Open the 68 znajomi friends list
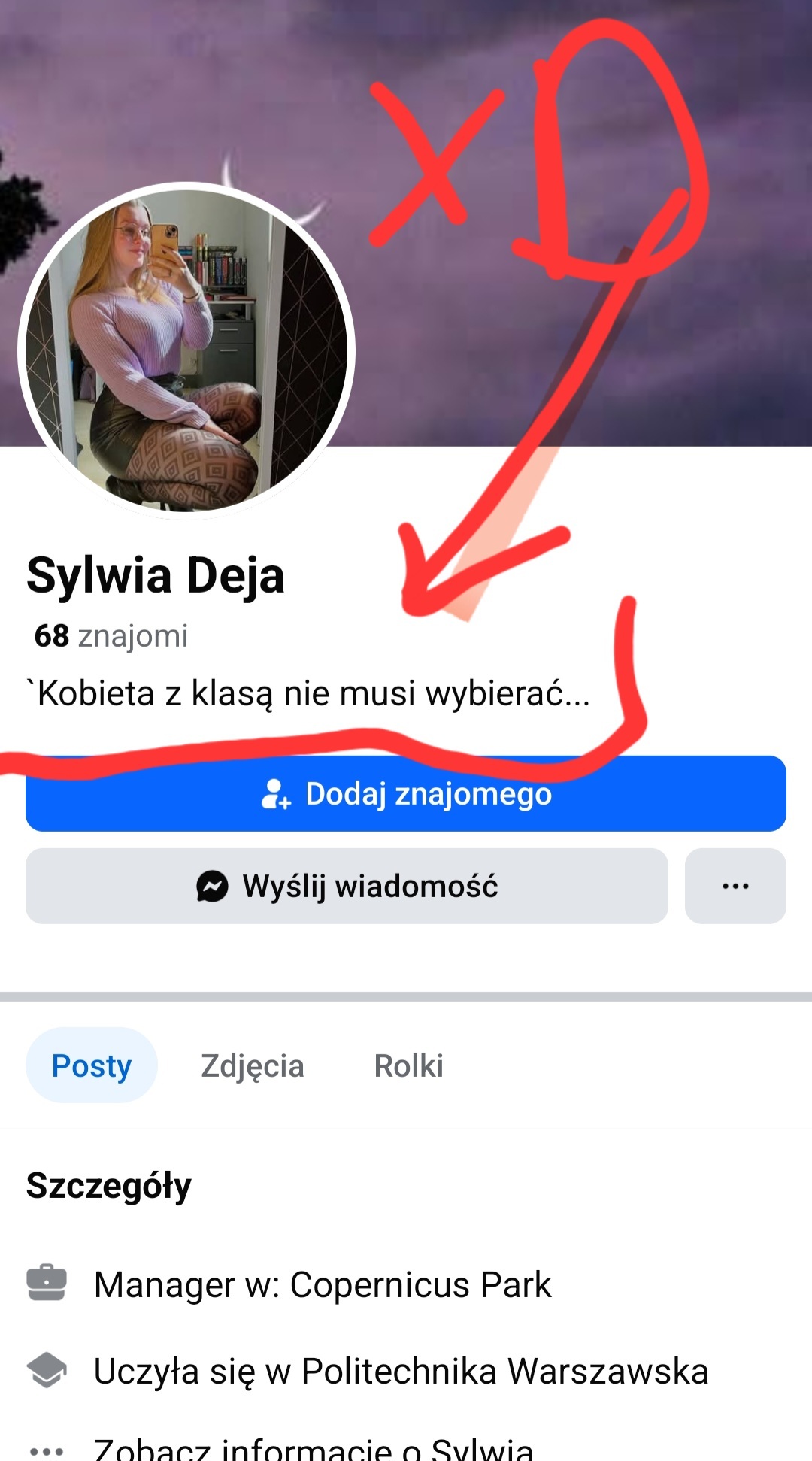This screenshot has width=812, height=1461. point(111,636)
